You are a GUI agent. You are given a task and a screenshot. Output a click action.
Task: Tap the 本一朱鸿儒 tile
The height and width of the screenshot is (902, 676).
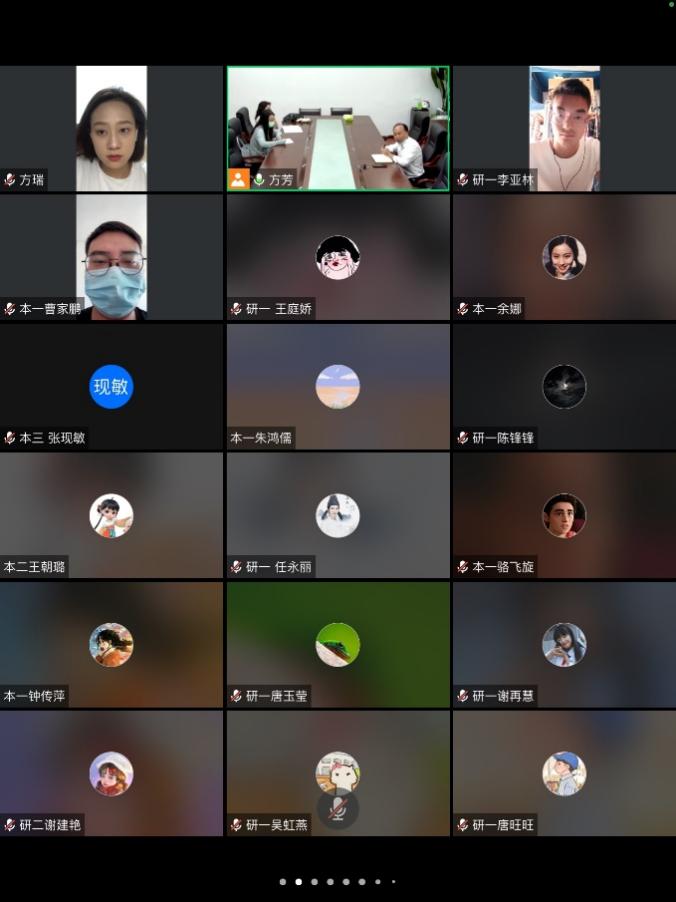338,386
